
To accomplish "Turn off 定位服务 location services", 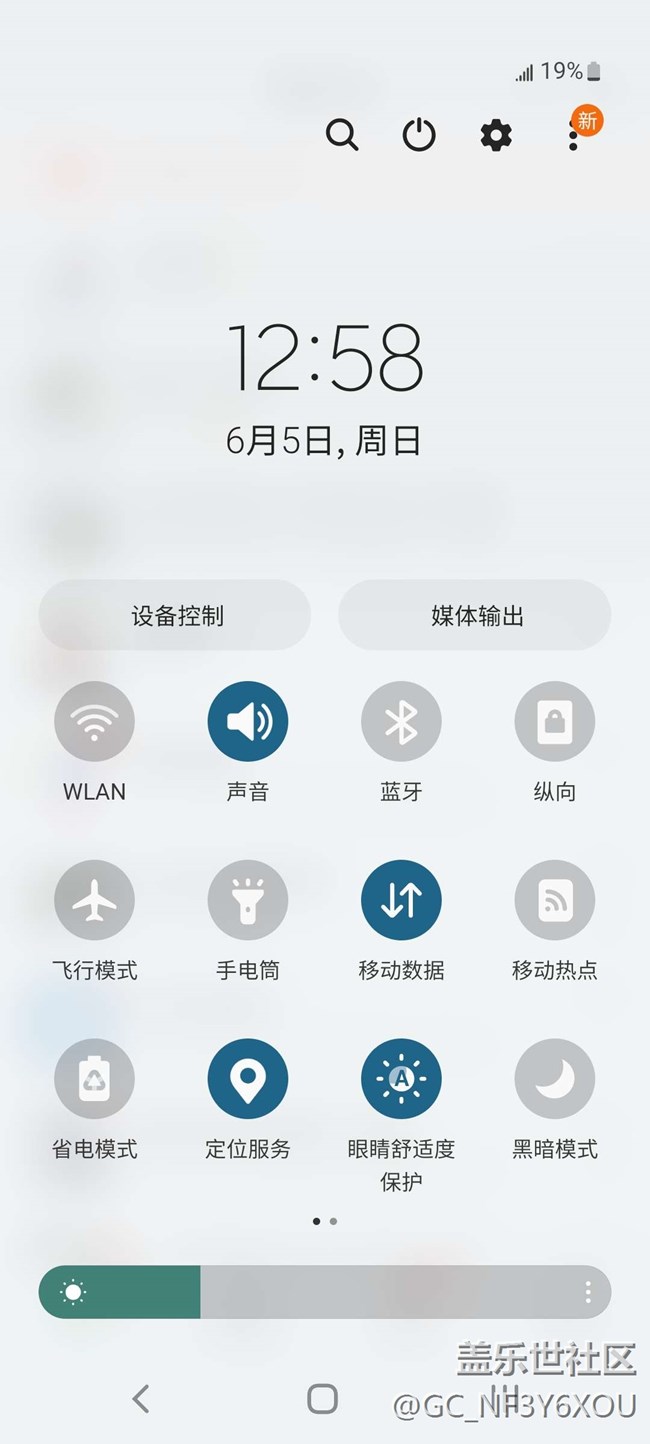I will (x=248, y=1079).
